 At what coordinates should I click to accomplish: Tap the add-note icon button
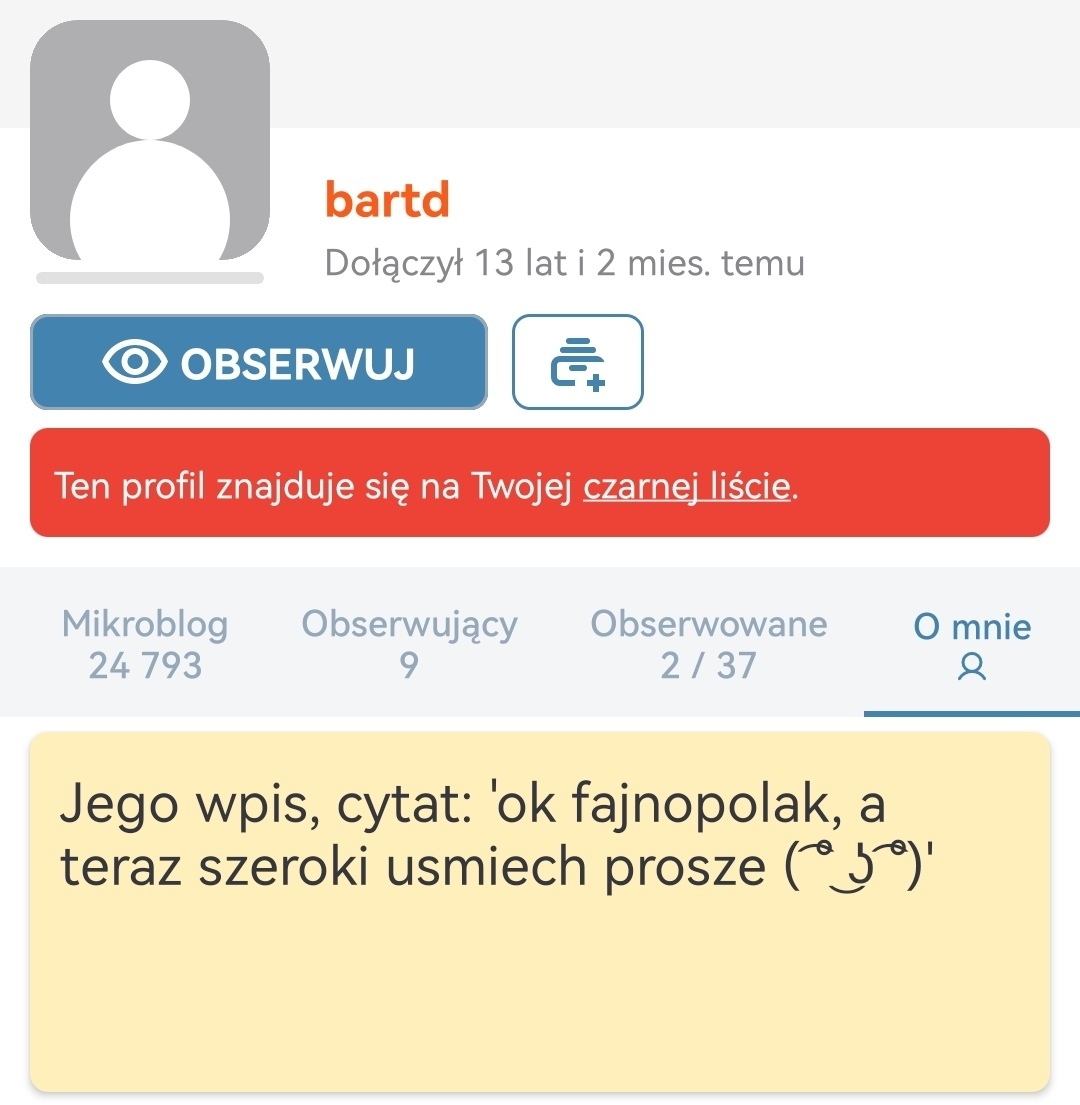click(x=577, y=362)
